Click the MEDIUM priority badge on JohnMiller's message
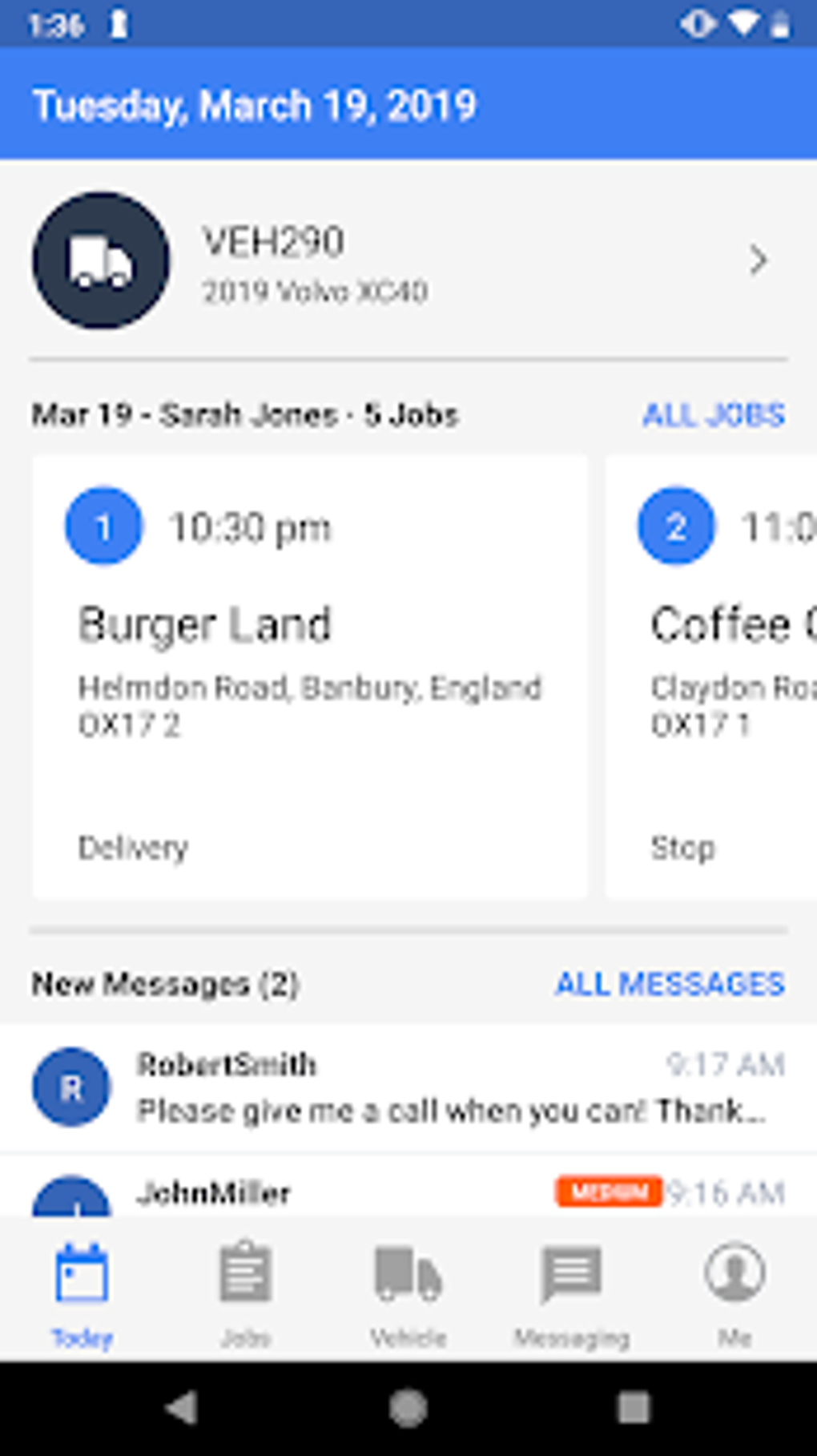Viewport: 817px width, 1456px height. 610,1193
